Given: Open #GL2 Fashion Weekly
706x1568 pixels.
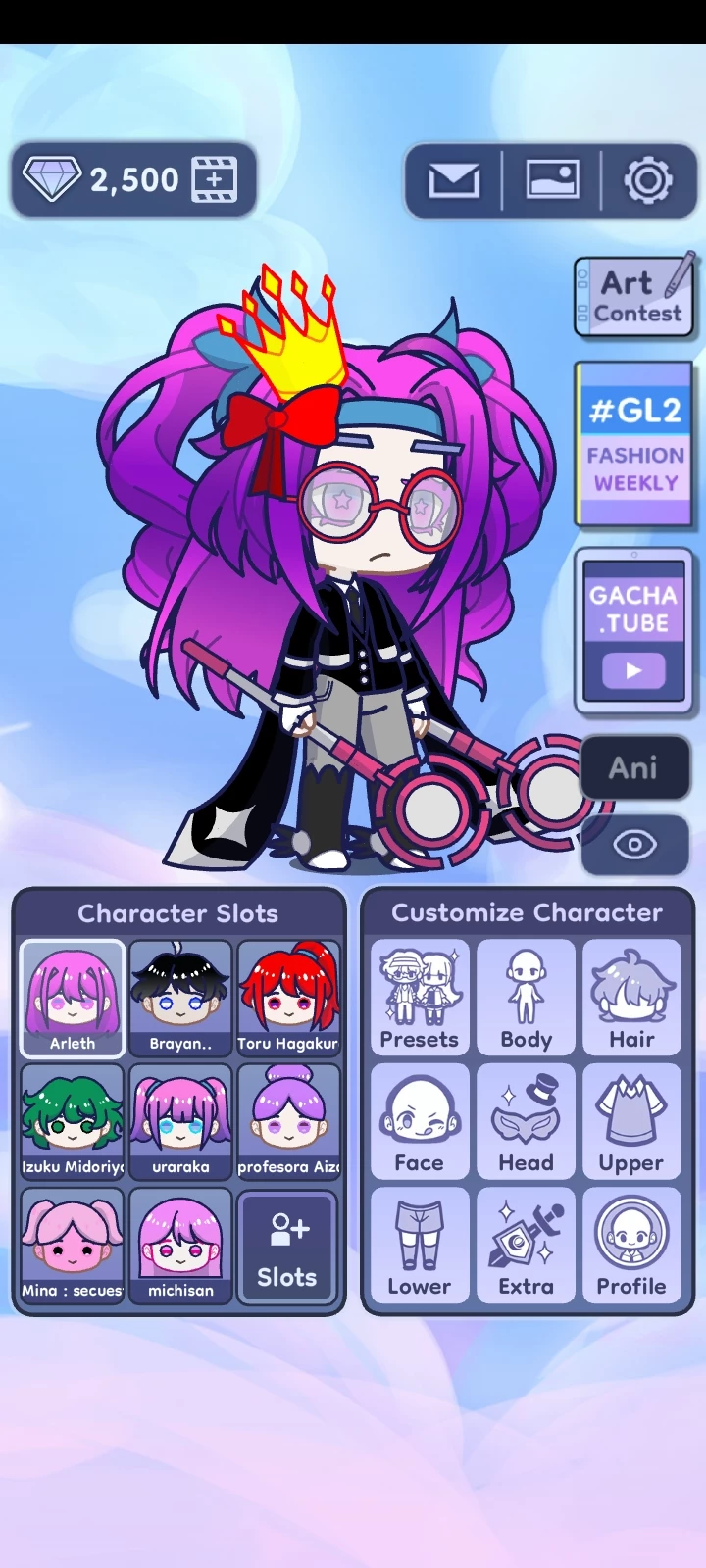Looking at the screenshot, I should 634,444.
